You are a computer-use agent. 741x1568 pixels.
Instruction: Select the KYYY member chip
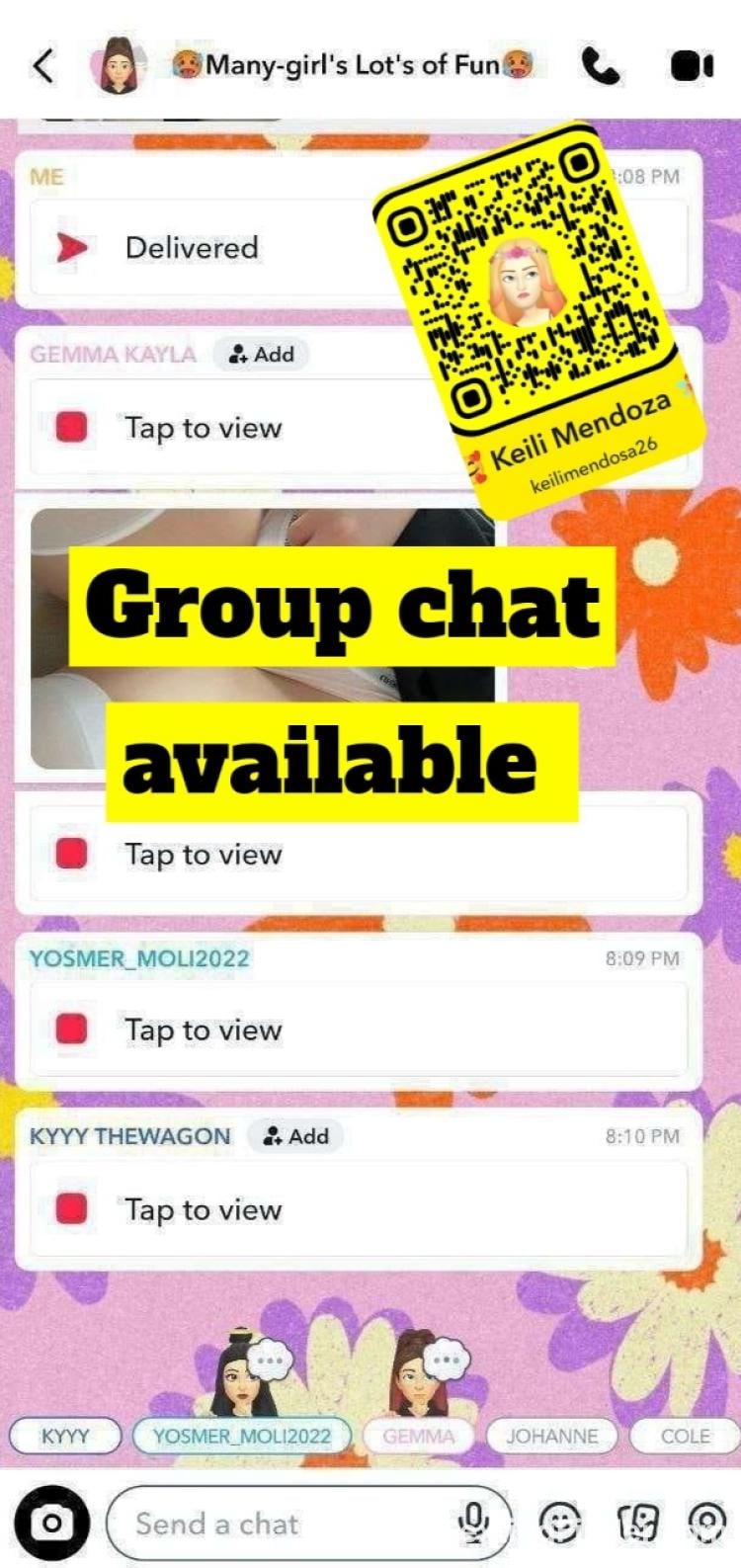(65, 1436)
